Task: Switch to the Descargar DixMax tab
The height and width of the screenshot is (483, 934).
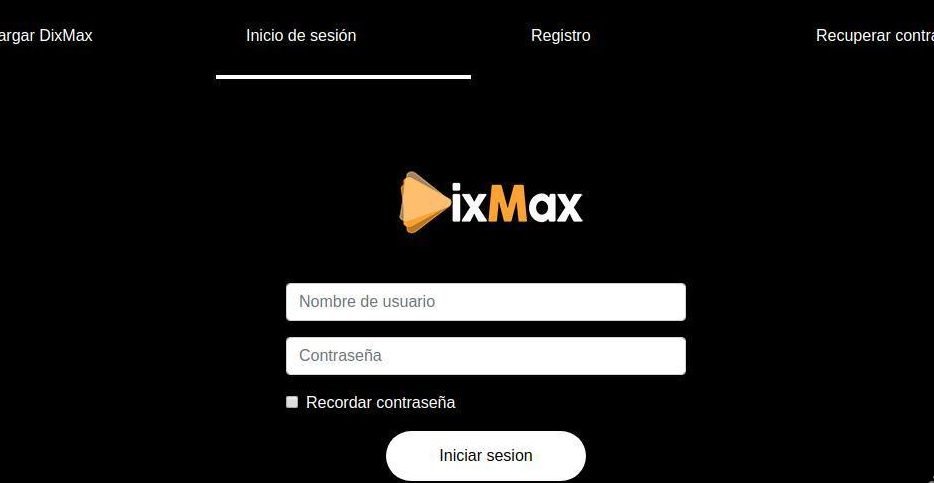Action: 46,36
